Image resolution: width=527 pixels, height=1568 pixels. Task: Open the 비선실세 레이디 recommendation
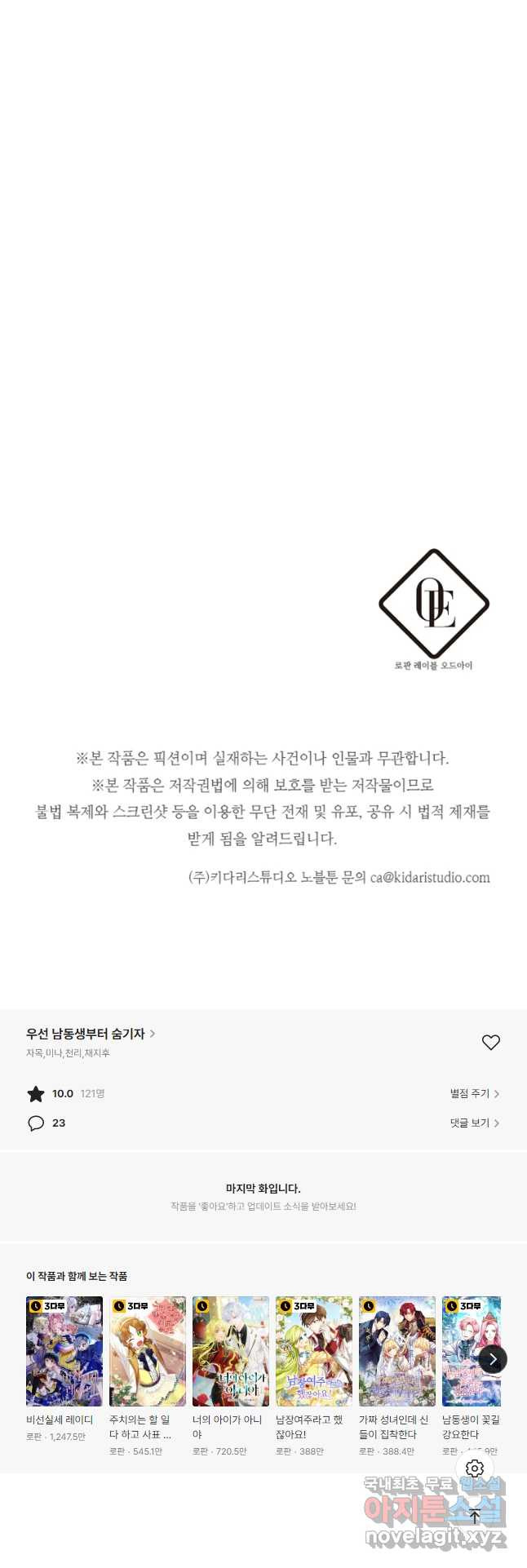[x=64, y=1352]
